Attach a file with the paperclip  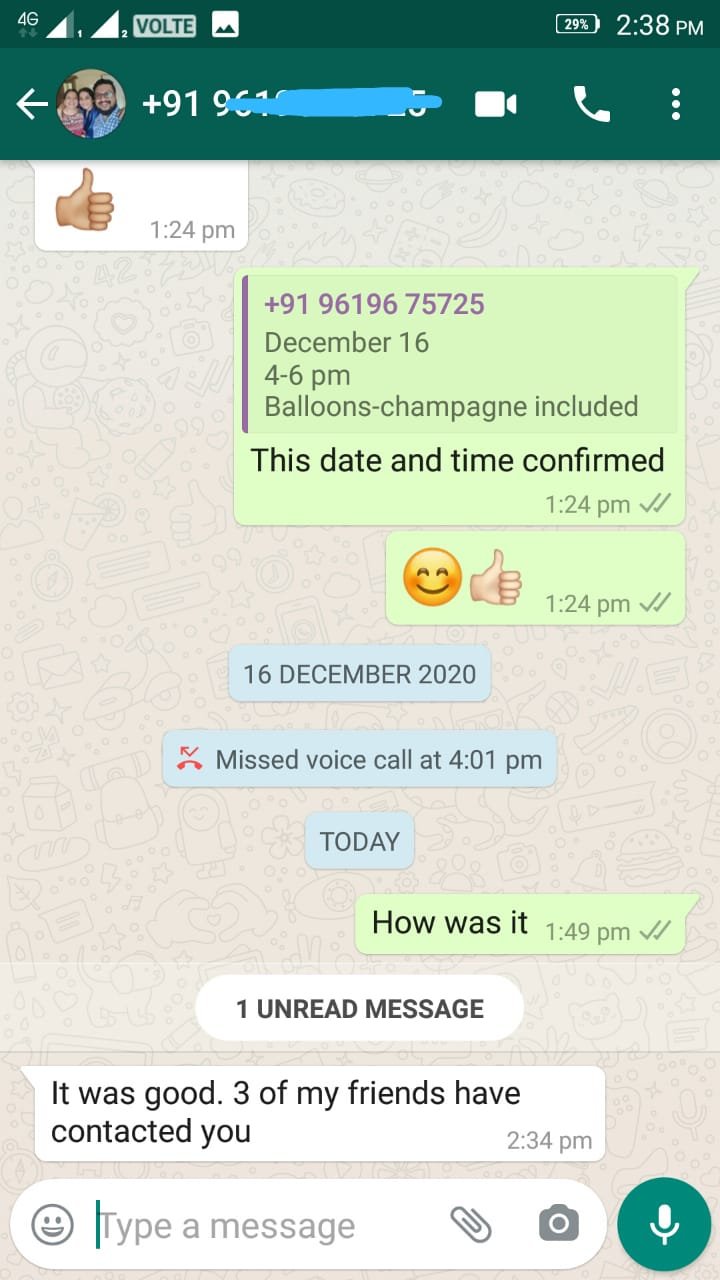pos(472,1224)
